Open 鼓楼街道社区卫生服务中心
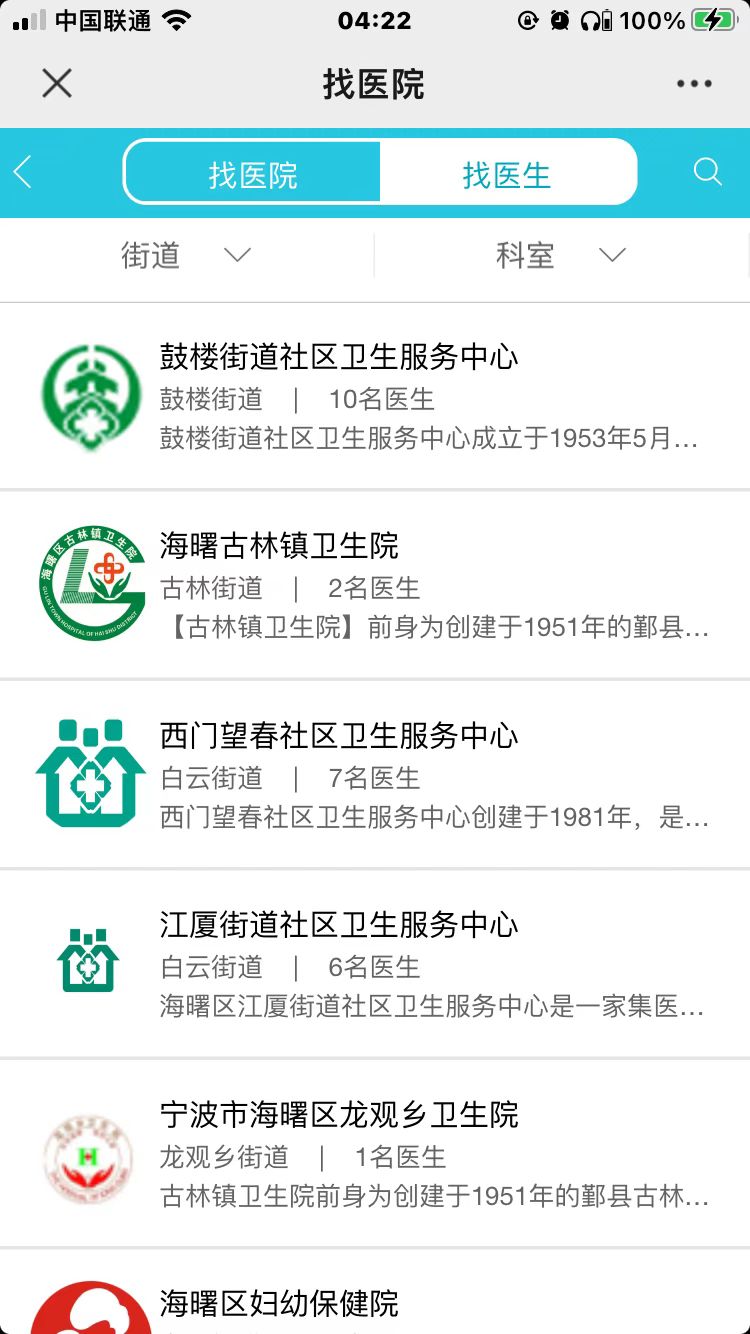Viewport: 750px width, 1334px height. 375,396
